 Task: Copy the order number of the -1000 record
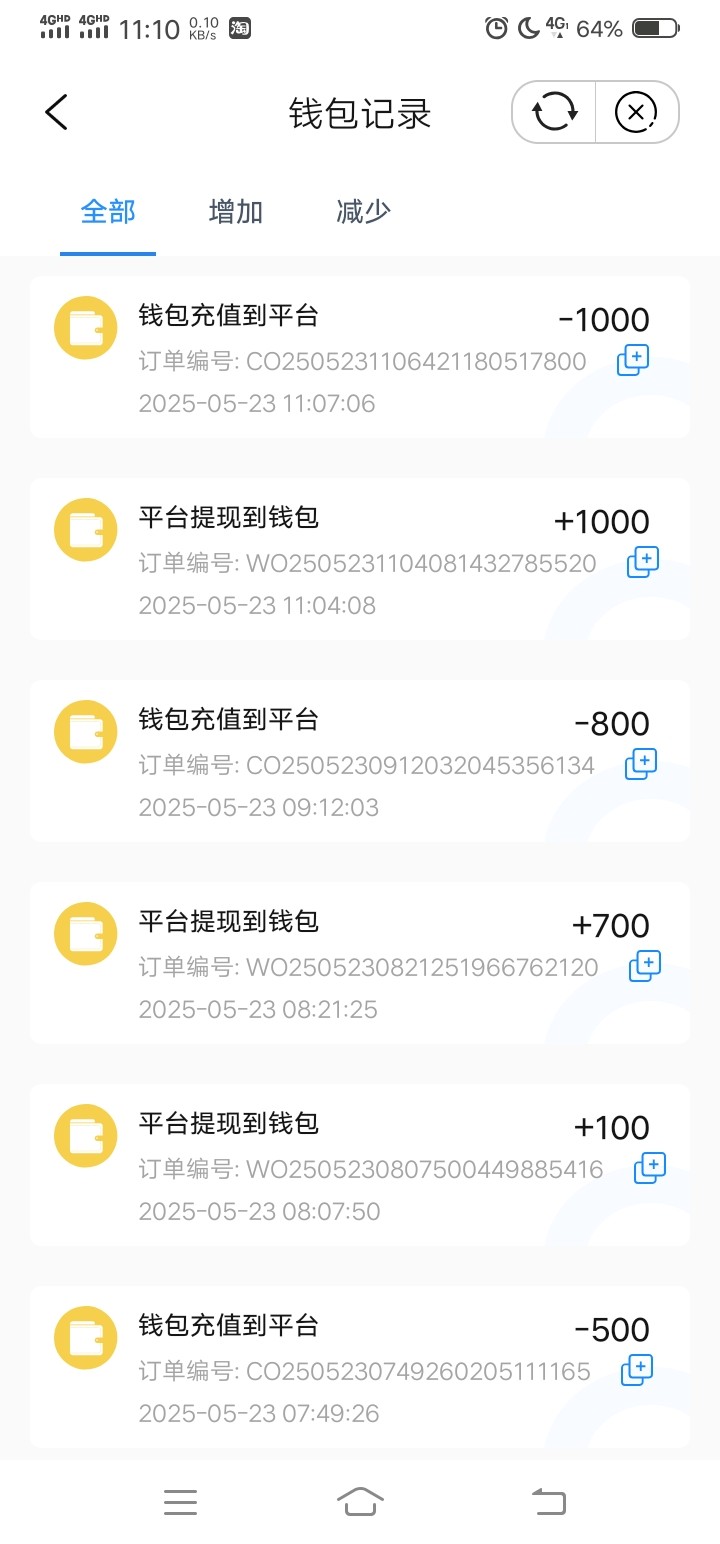coord(633,360)
